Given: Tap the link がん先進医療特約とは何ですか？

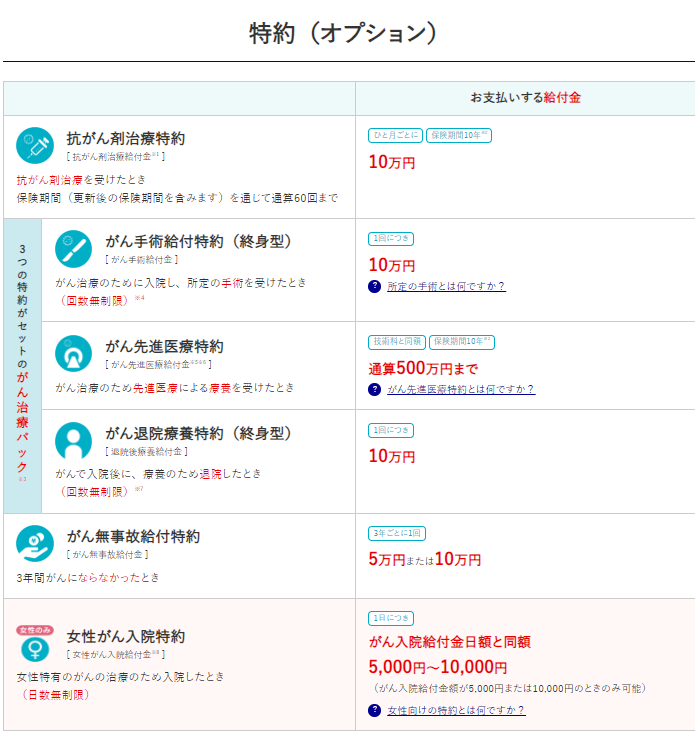Looking at the screenshot, I should (460, 389).
